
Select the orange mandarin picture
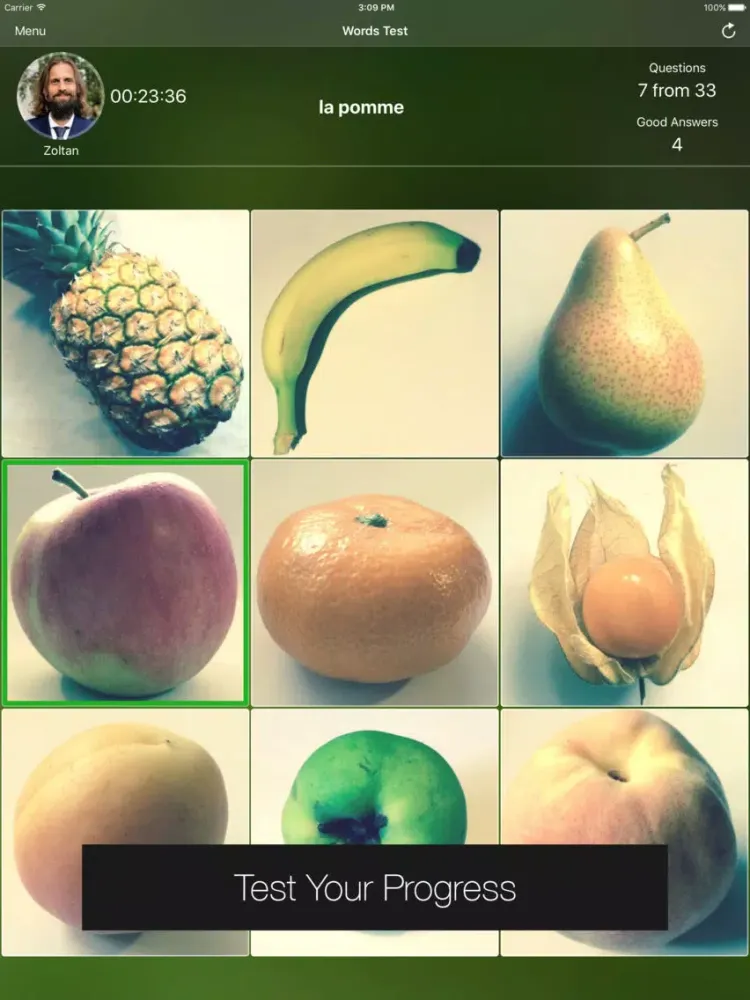375,583
